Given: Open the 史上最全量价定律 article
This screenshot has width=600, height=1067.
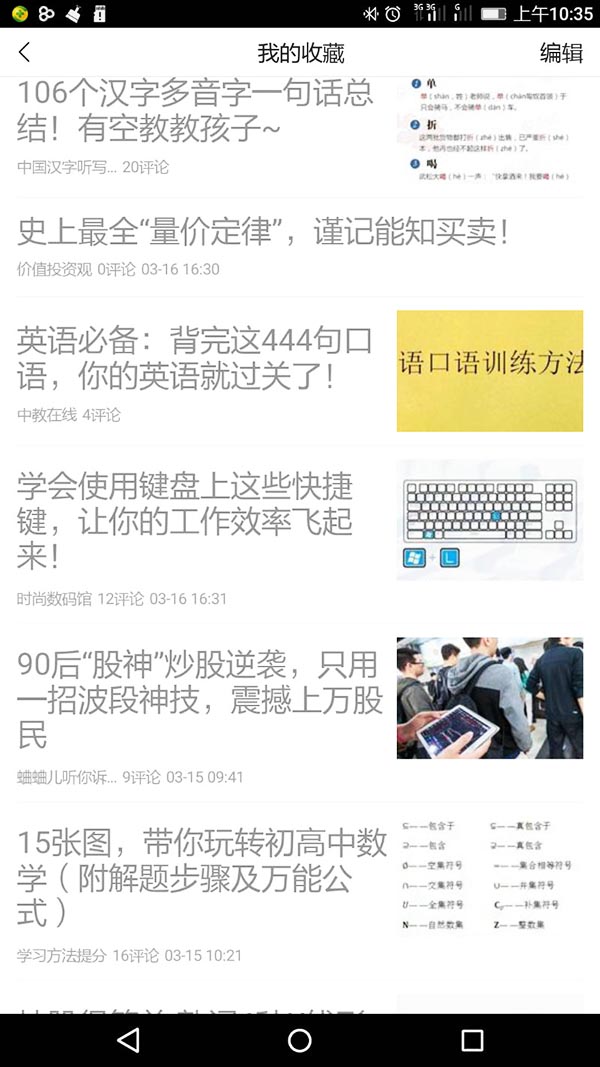Looking at the screenshot, I should 300,248.
